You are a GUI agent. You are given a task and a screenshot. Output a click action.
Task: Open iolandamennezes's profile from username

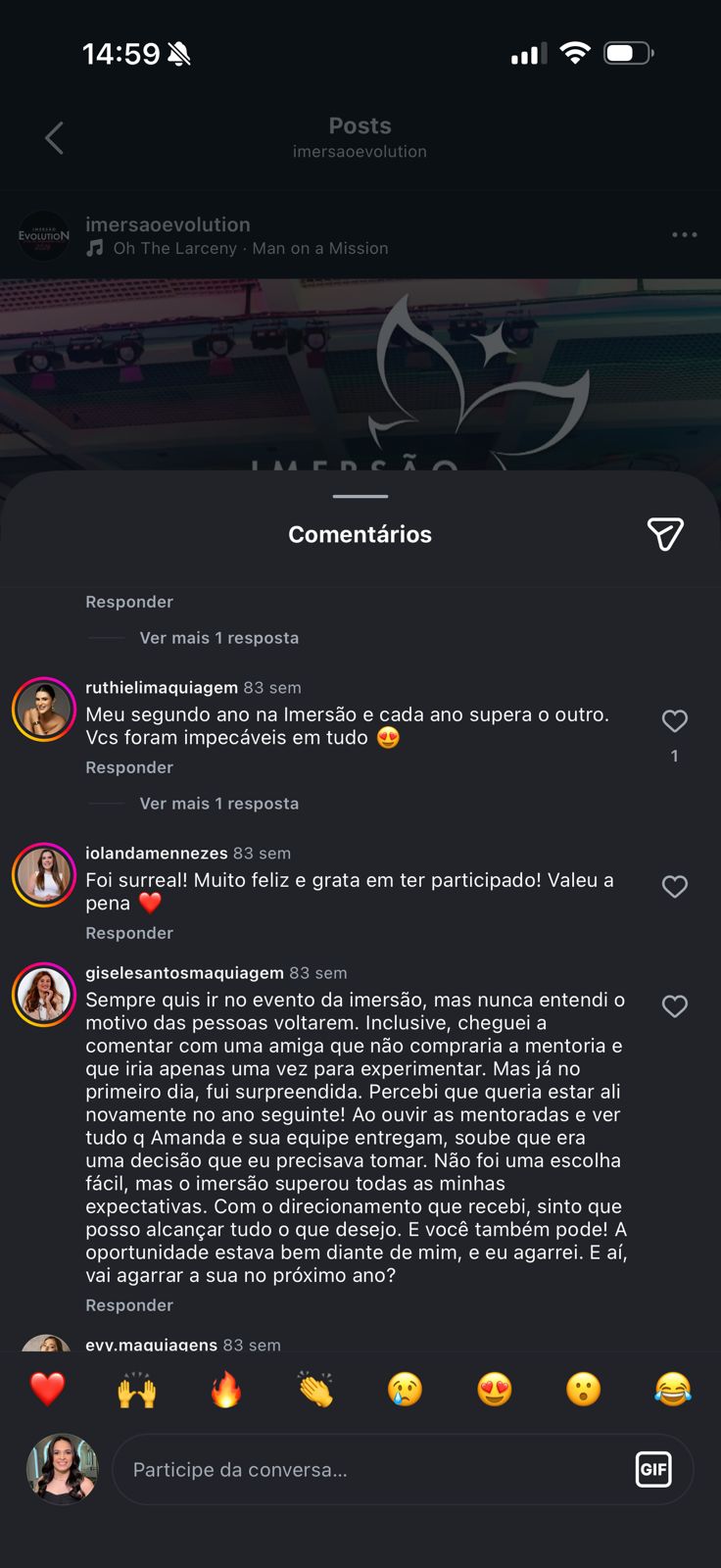click(156, 854)
